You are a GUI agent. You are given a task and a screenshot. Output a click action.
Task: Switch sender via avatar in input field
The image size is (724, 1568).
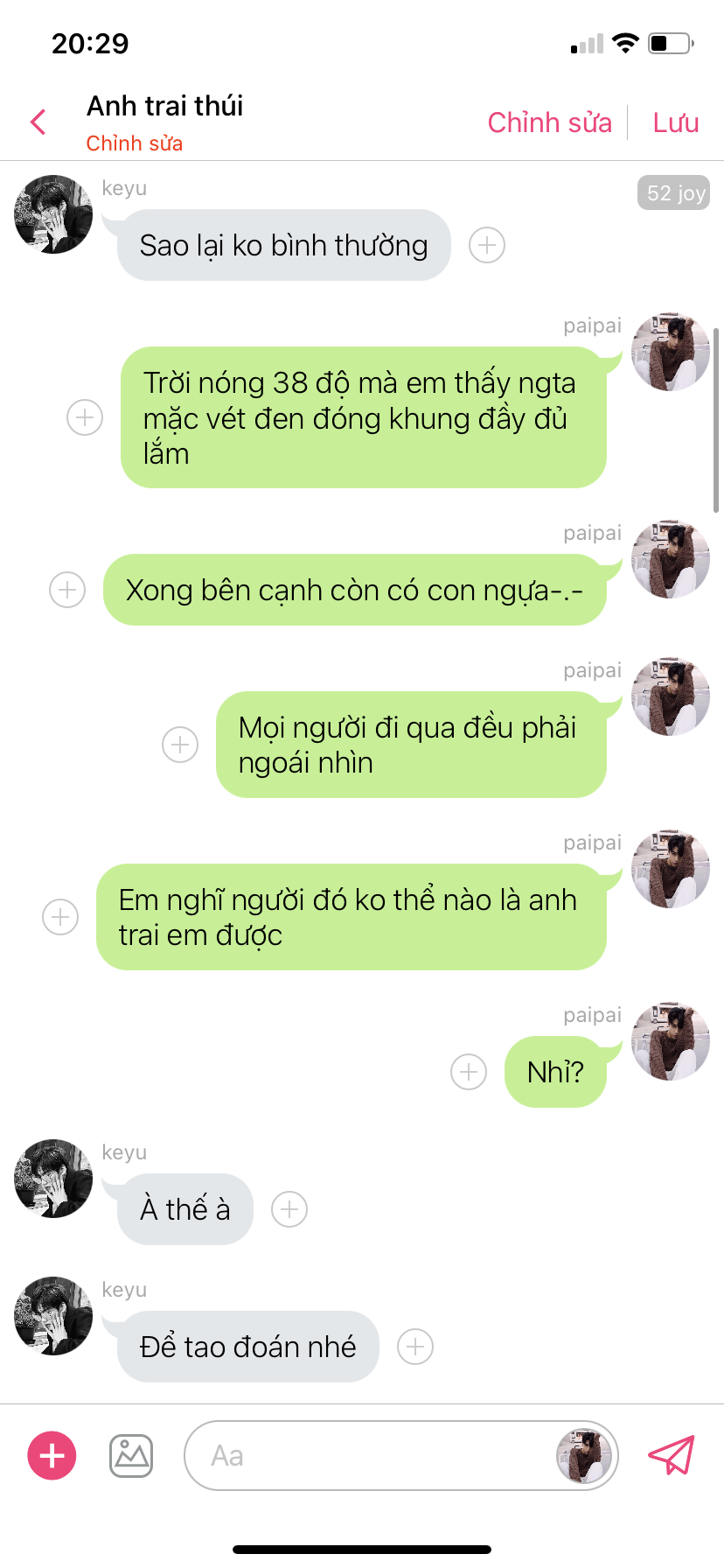(583, 1456)
